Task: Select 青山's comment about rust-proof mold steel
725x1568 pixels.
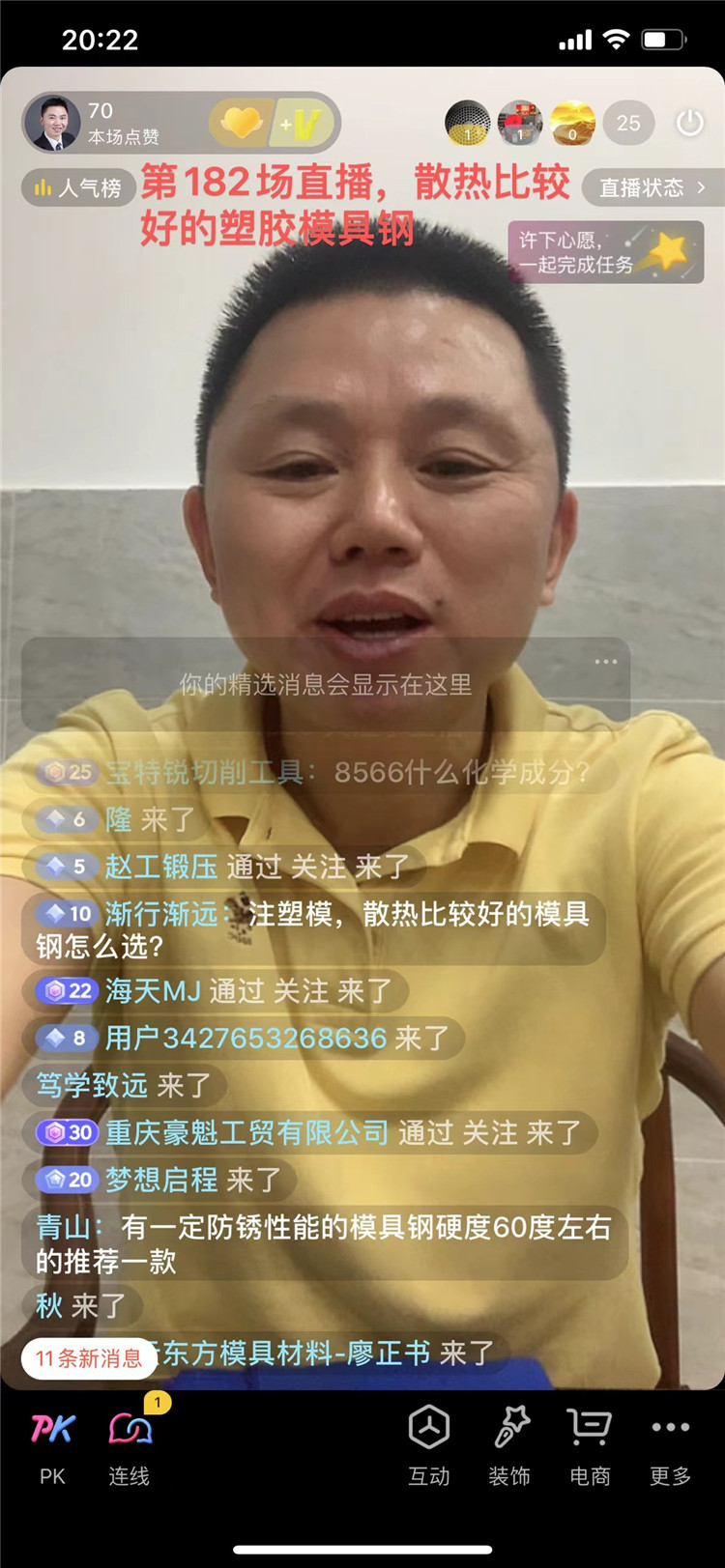Action: point(324,1243)
